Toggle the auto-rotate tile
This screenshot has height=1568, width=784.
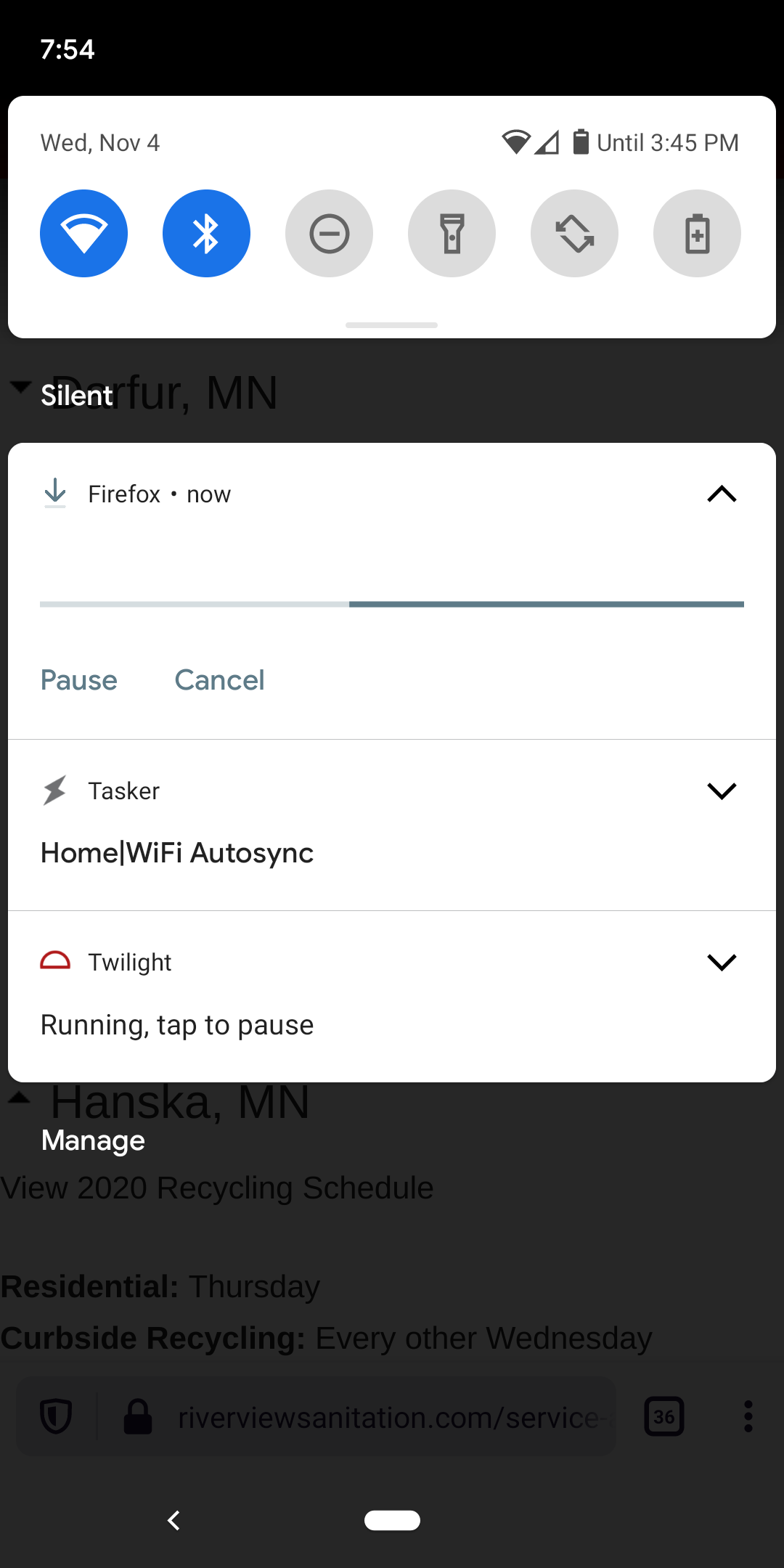click(574, 233)
